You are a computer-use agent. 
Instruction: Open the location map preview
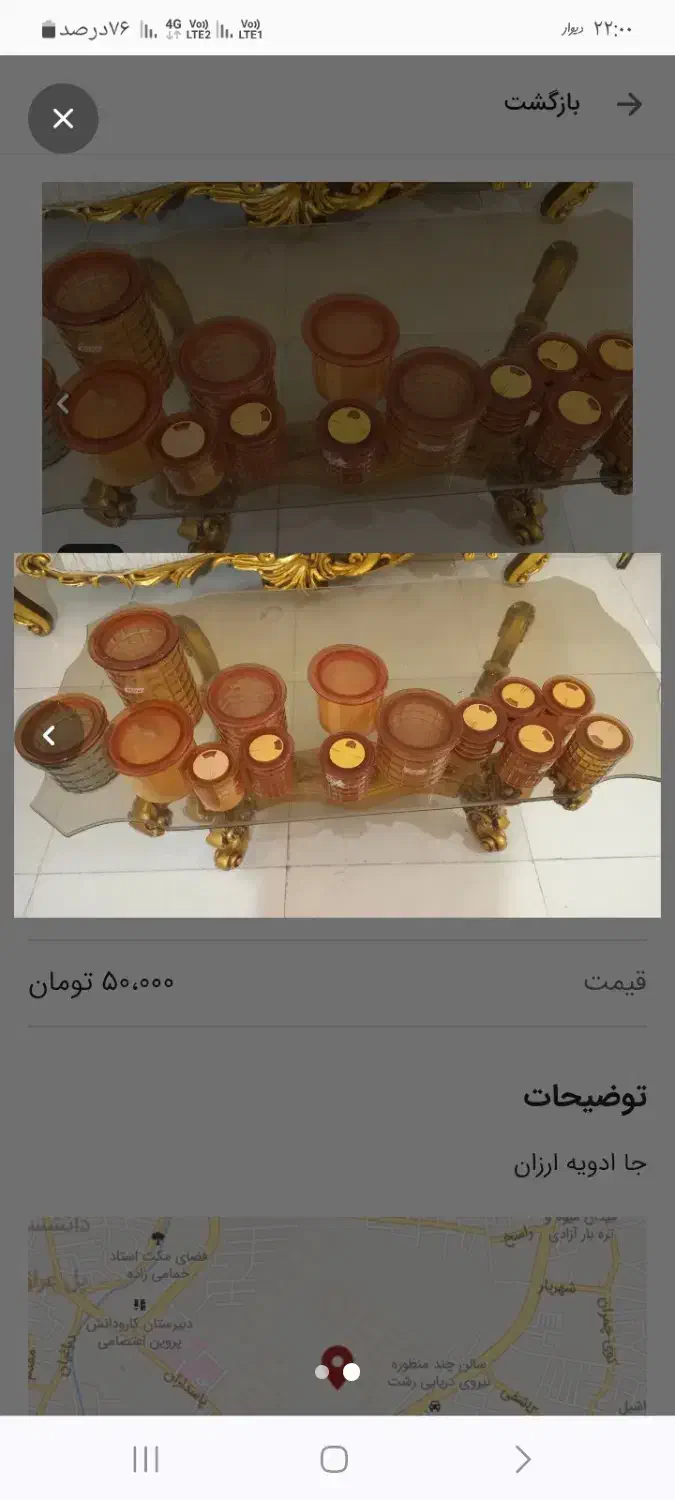pyautogui.click(x=337, y=1314)
